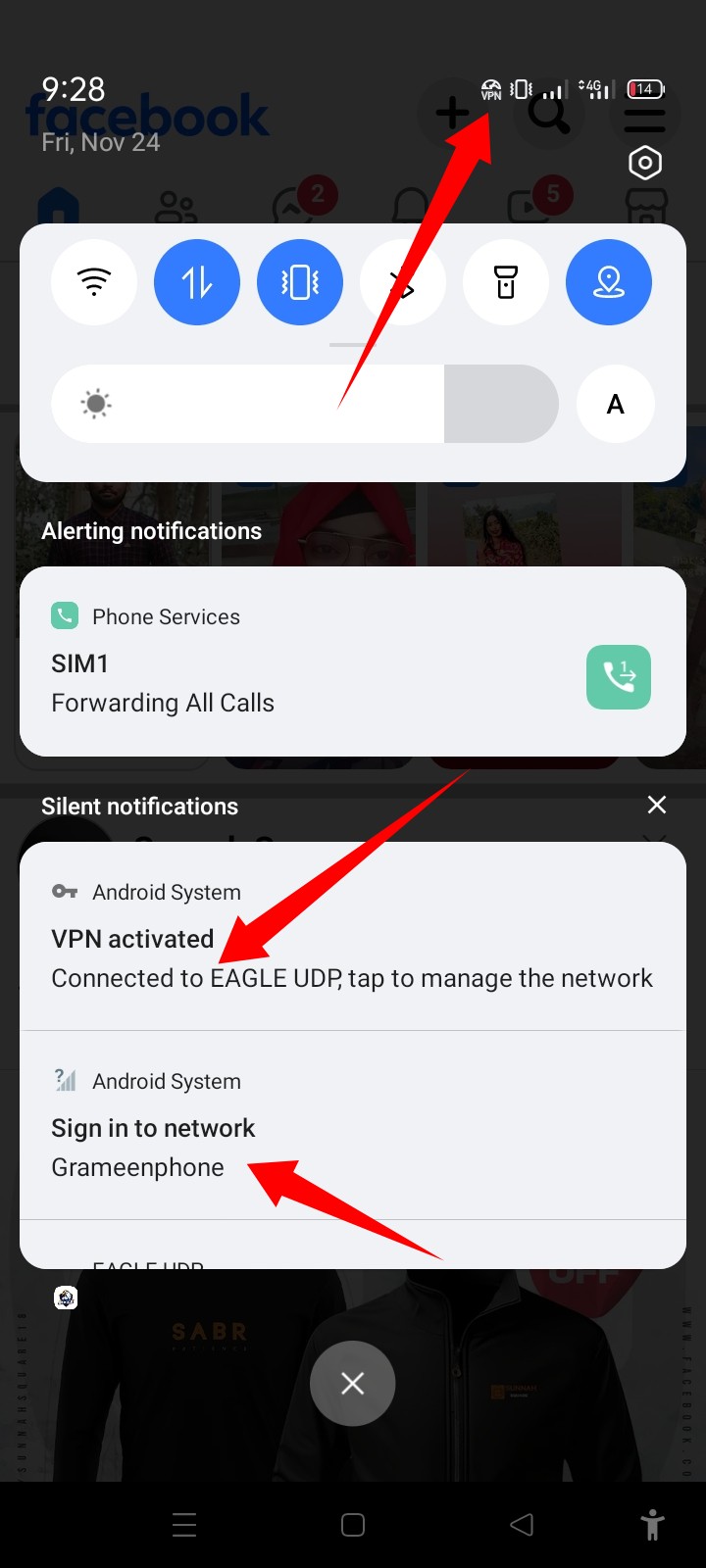Screen dimensions: 706x1568
Task: Turn on the flashlight
Action: (x=506, y=282)
